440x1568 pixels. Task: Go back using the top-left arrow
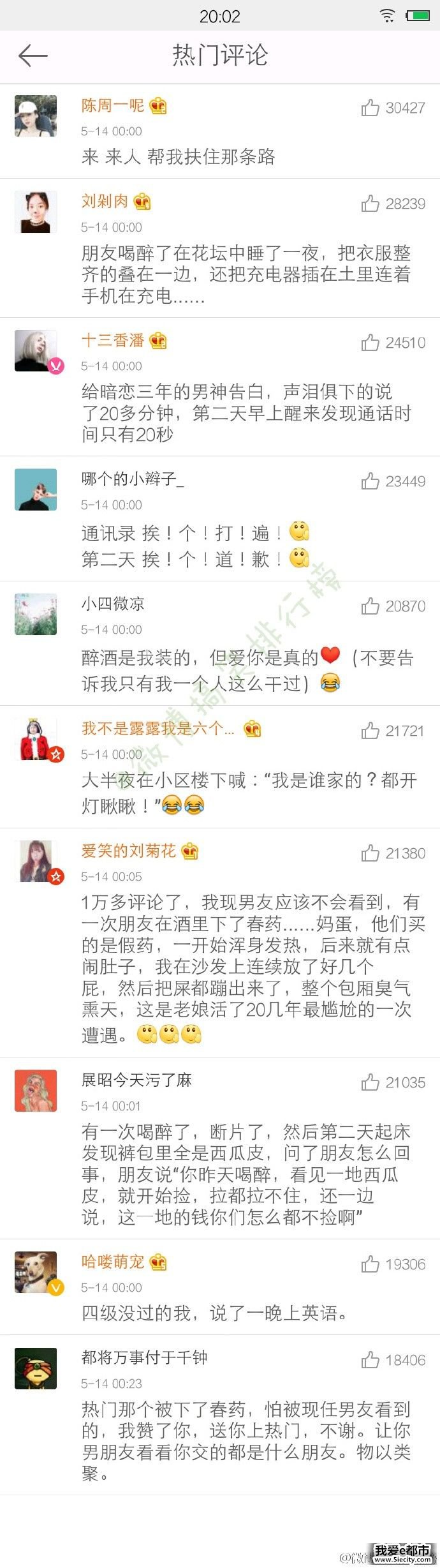coord(33,56)
